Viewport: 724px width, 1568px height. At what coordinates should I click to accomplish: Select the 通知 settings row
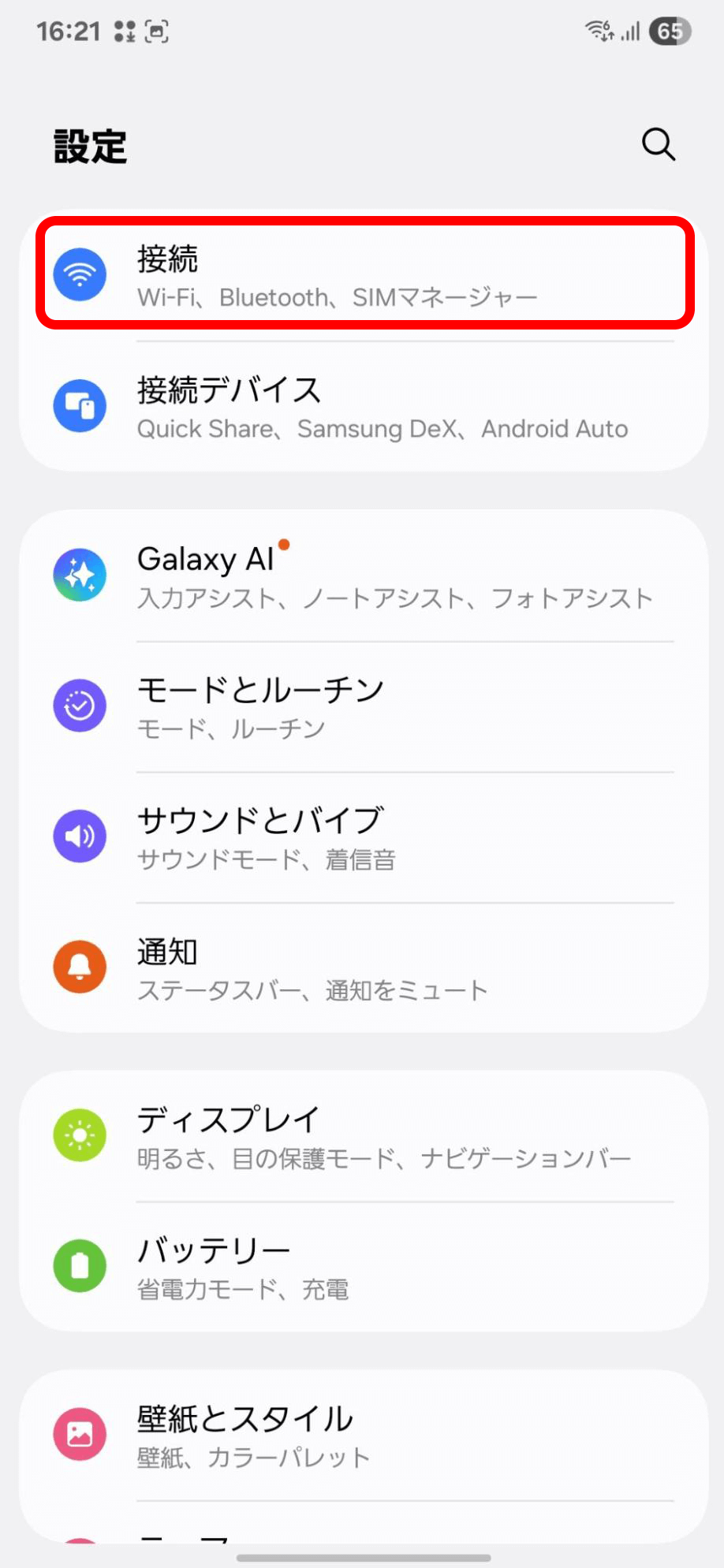pyautogui.click(x=364, y=968)
